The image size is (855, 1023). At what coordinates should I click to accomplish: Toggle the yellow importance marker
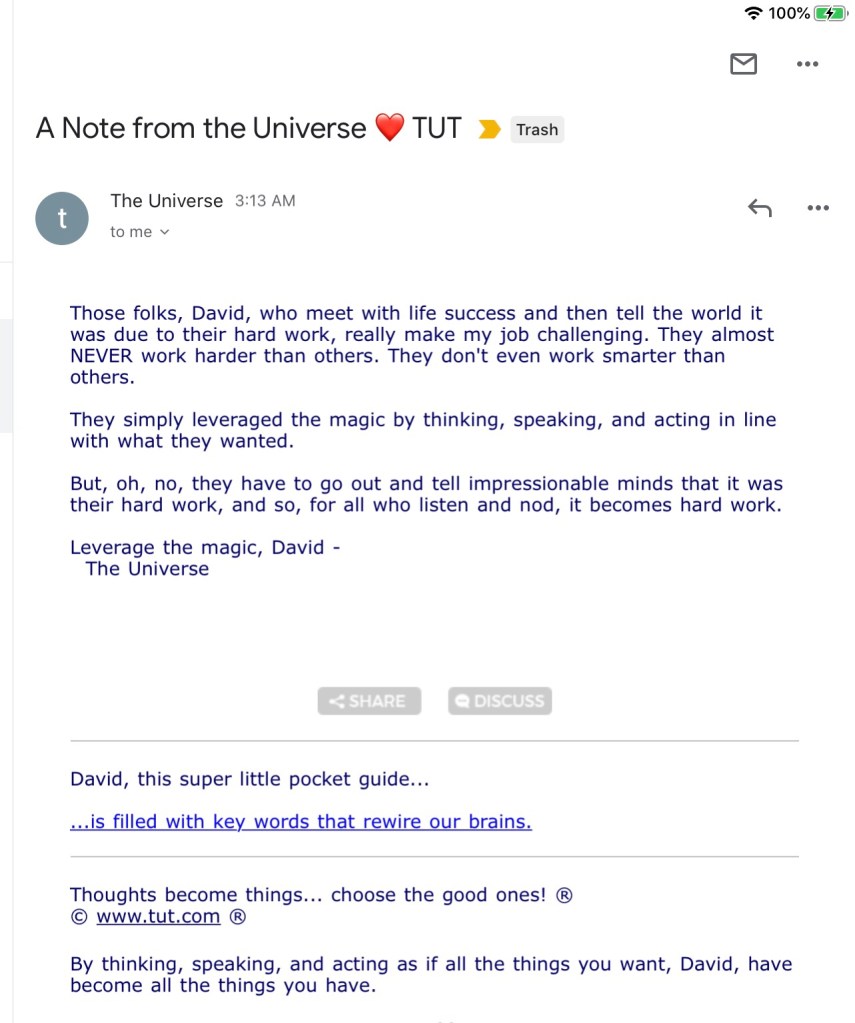coord(489,129)
